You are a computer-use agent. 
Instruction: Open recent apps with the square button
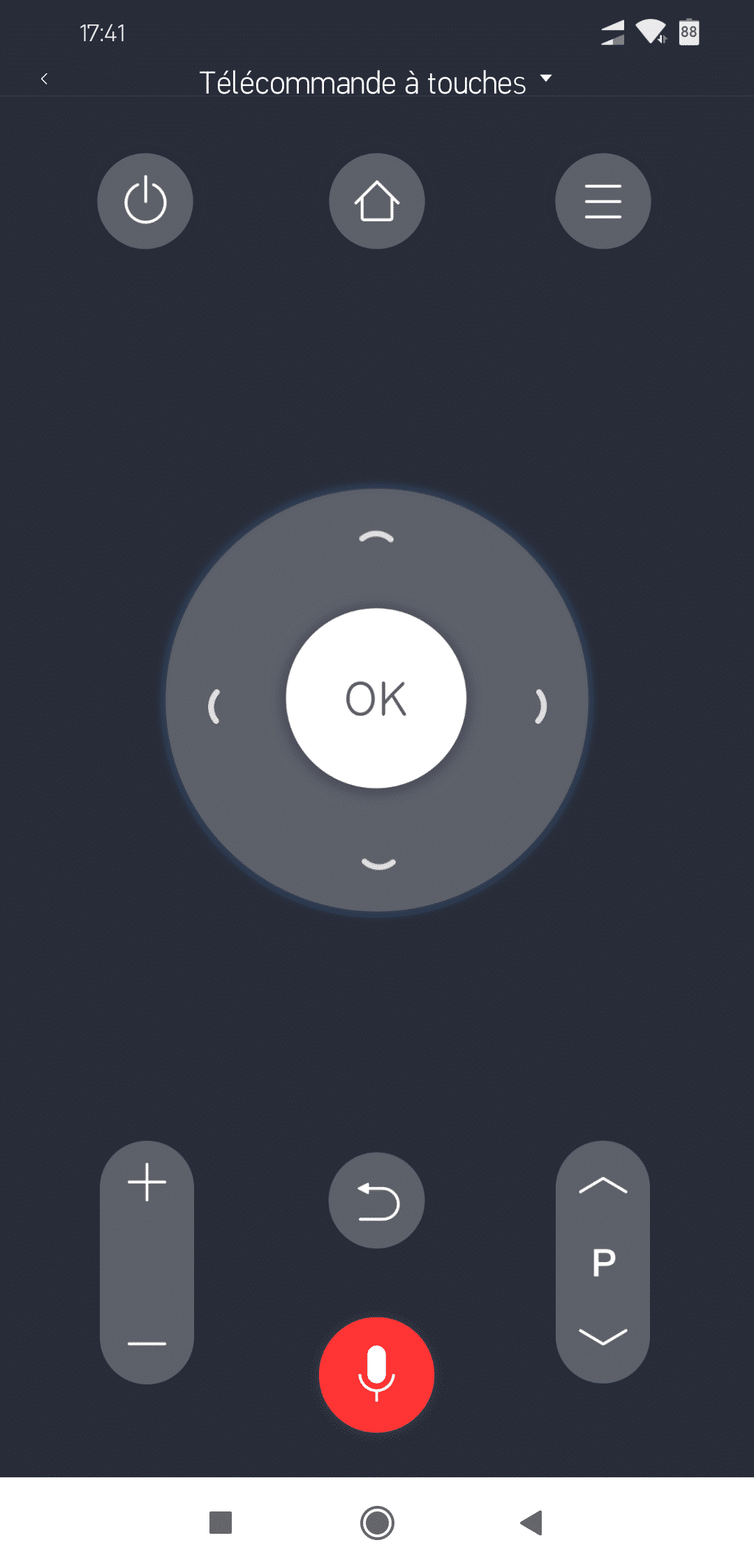click(221, 1523)
